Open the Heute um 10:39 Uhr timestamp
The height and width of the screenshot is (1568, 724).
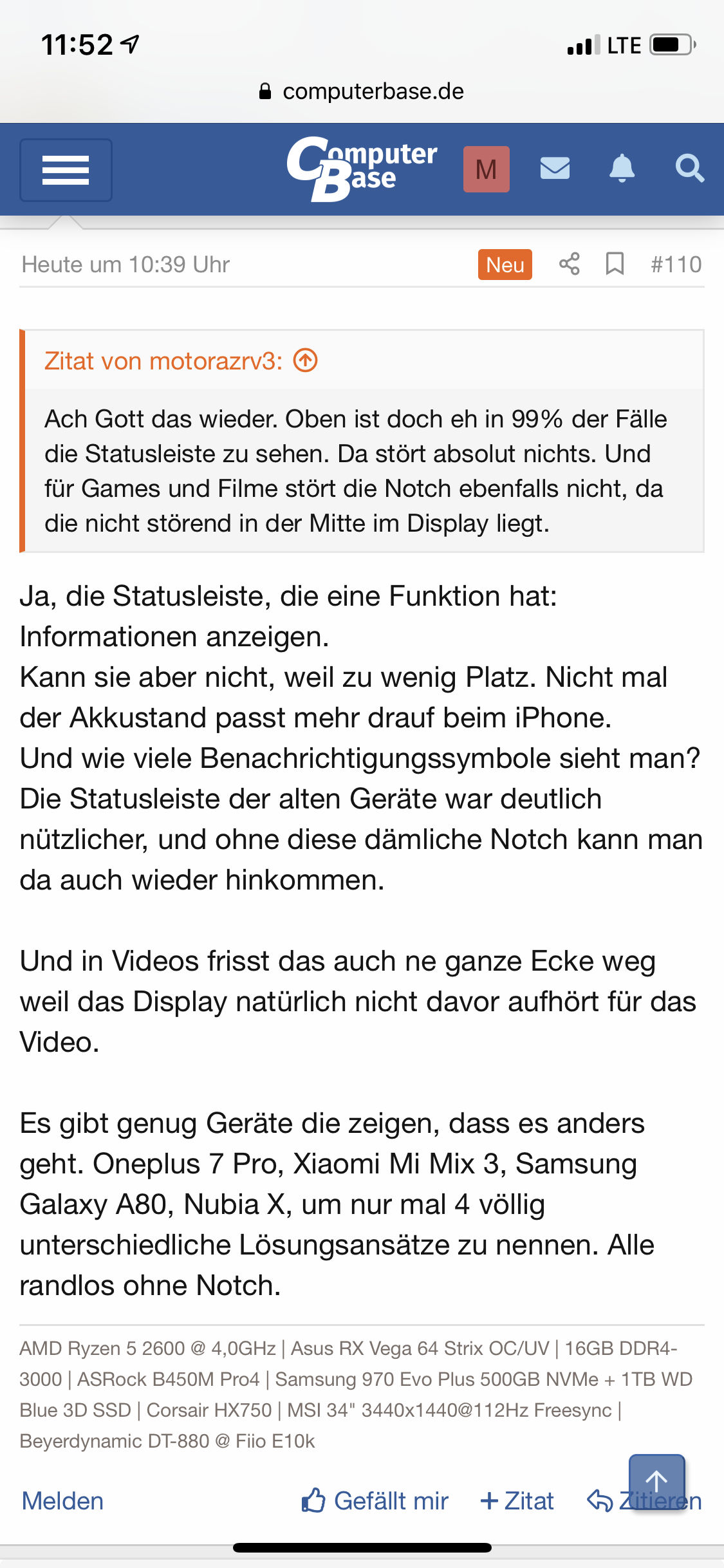tap(125, 265)
